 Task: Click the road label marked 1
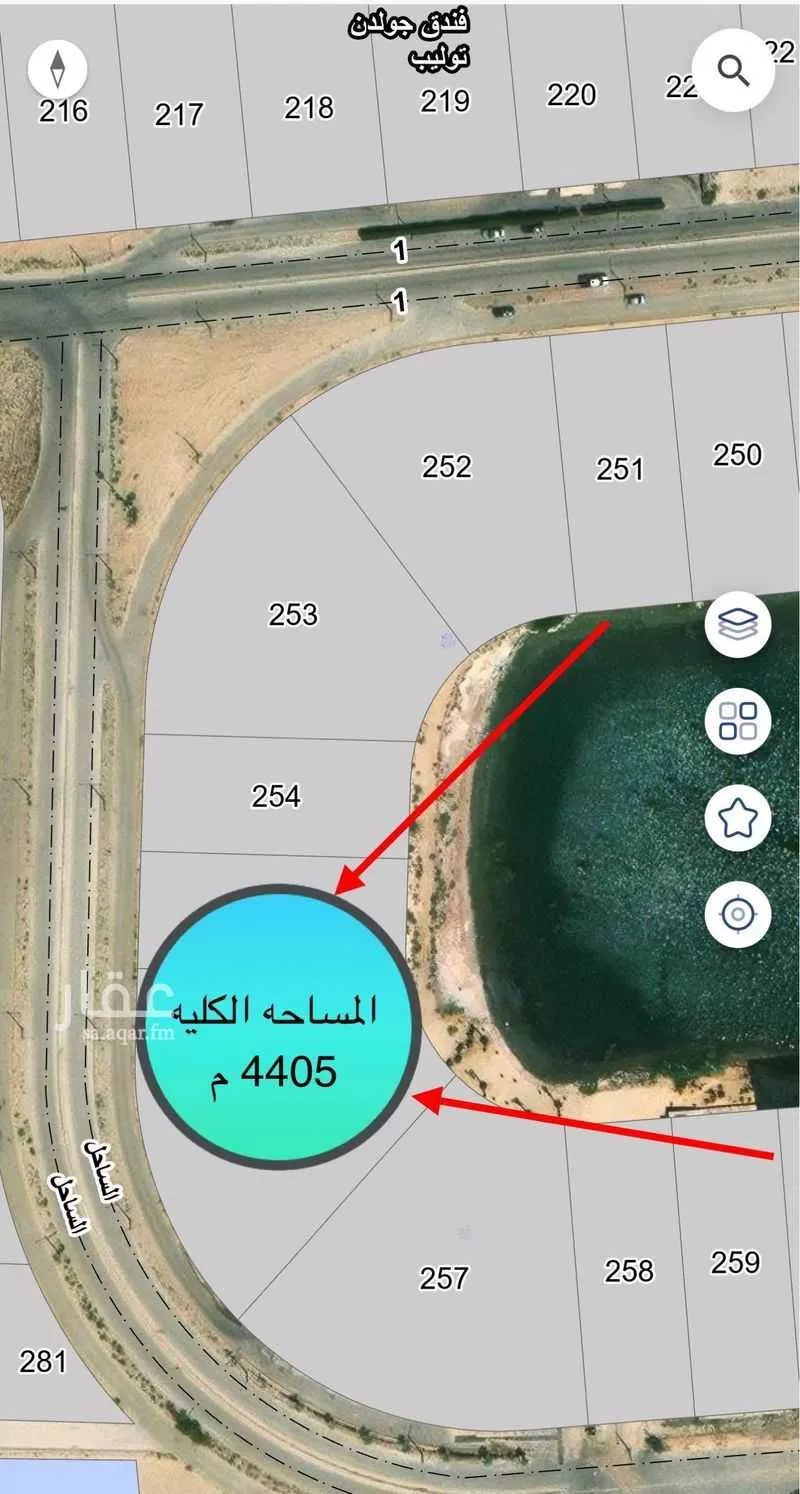pyautogui.click(x=400, y=250)
